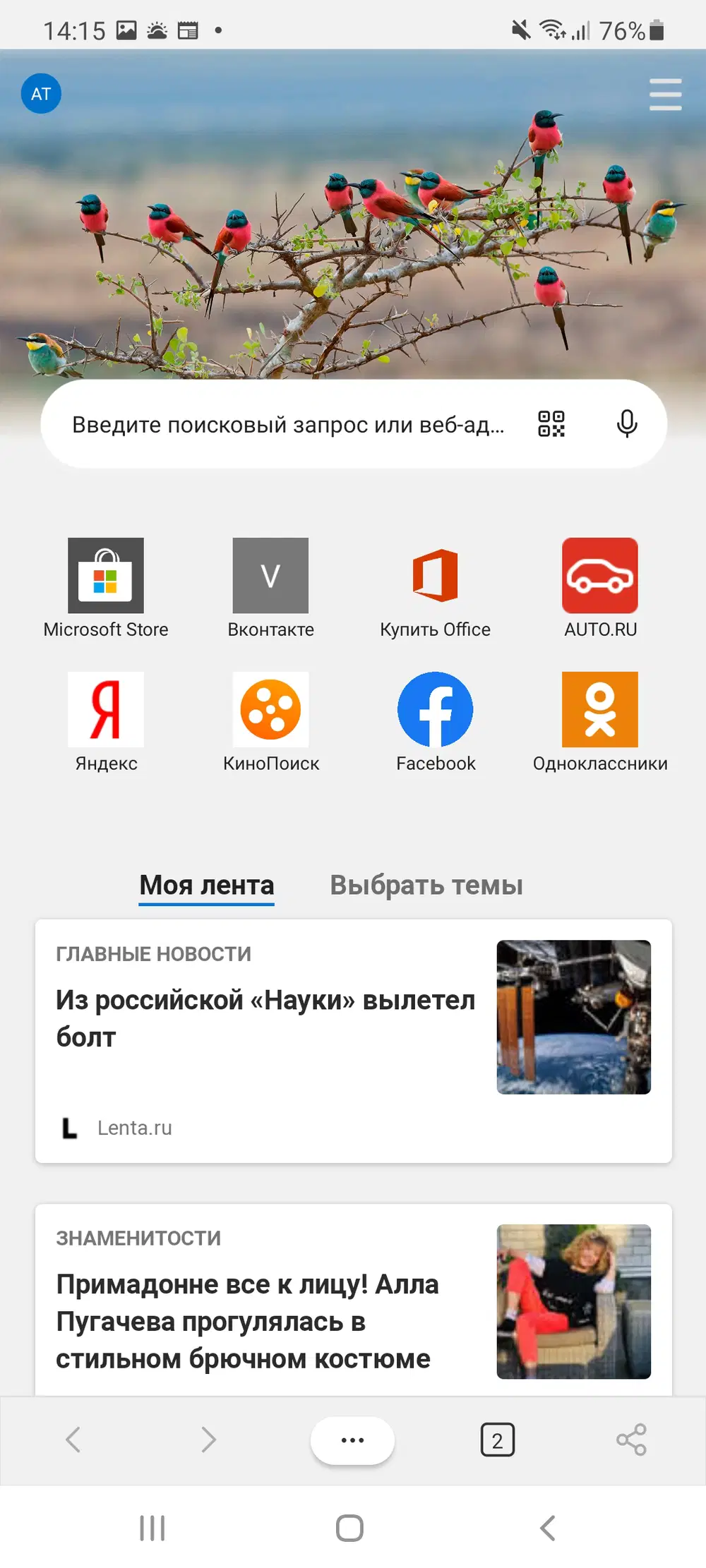706x1568 pixels.
Task: Open the Facebook shortcut
Action: pyautogui.click(x=436, y=710)
